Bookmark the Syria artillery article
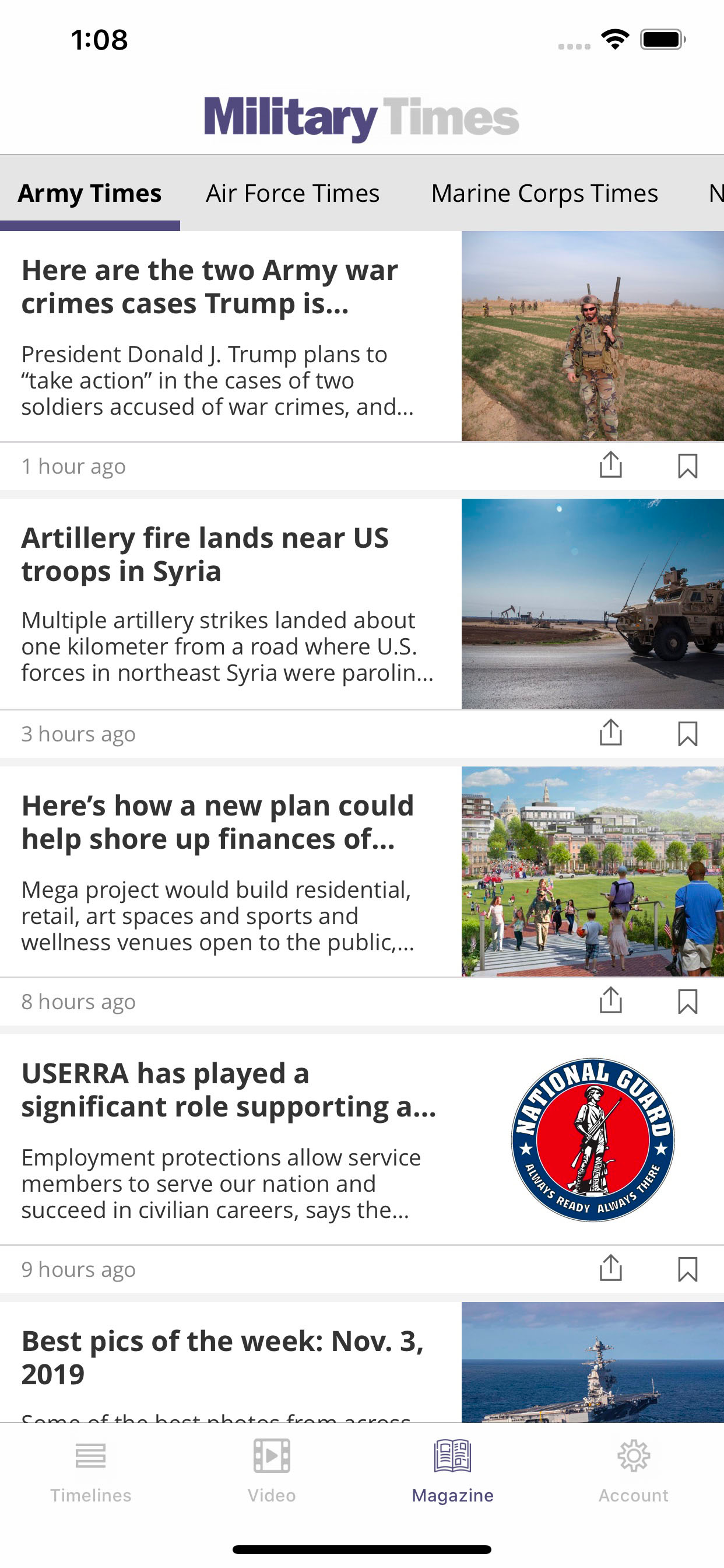The width and height of the screenshot is (724, 1568). tap(686, 733)
